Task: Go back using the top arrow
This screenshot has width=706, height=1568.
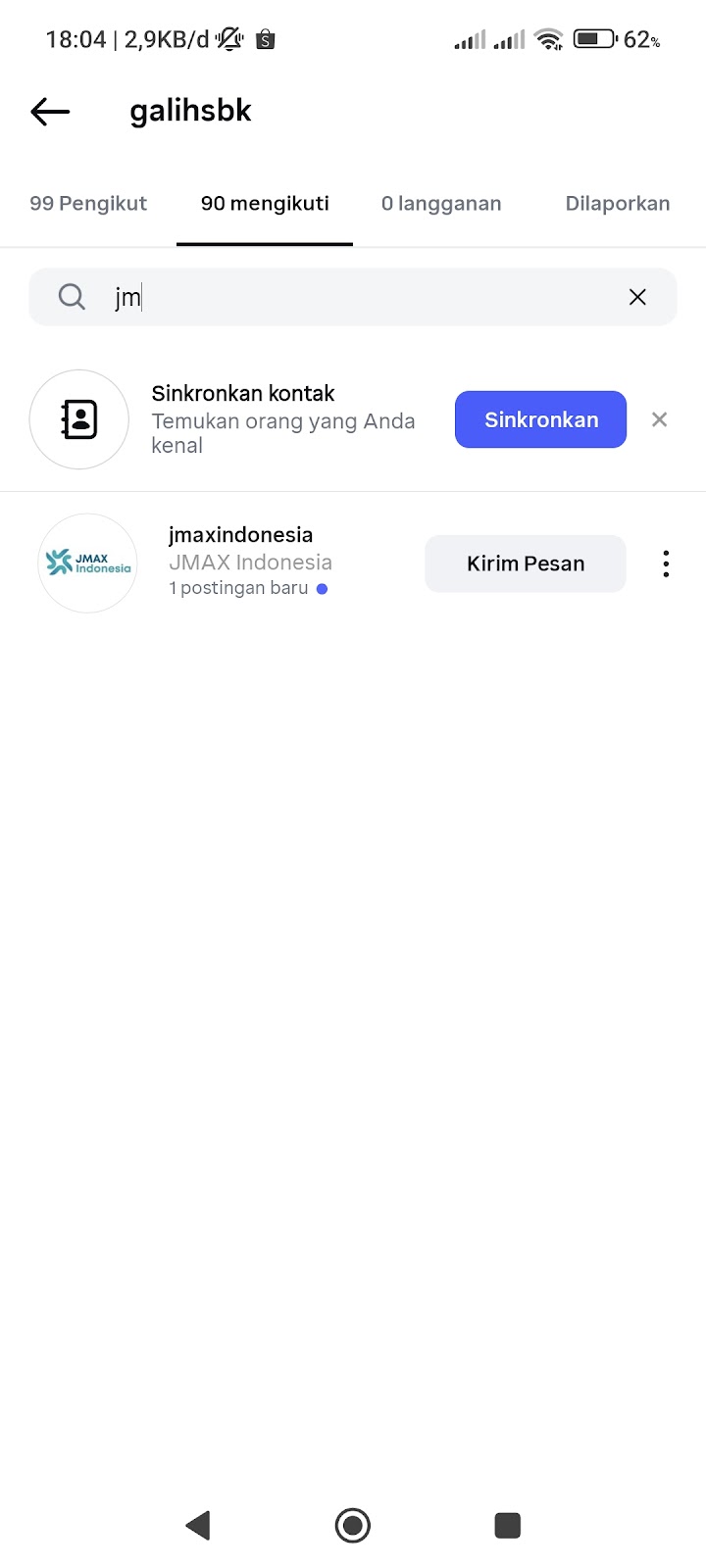Action: pyautogui.click(x=50, y=112)
